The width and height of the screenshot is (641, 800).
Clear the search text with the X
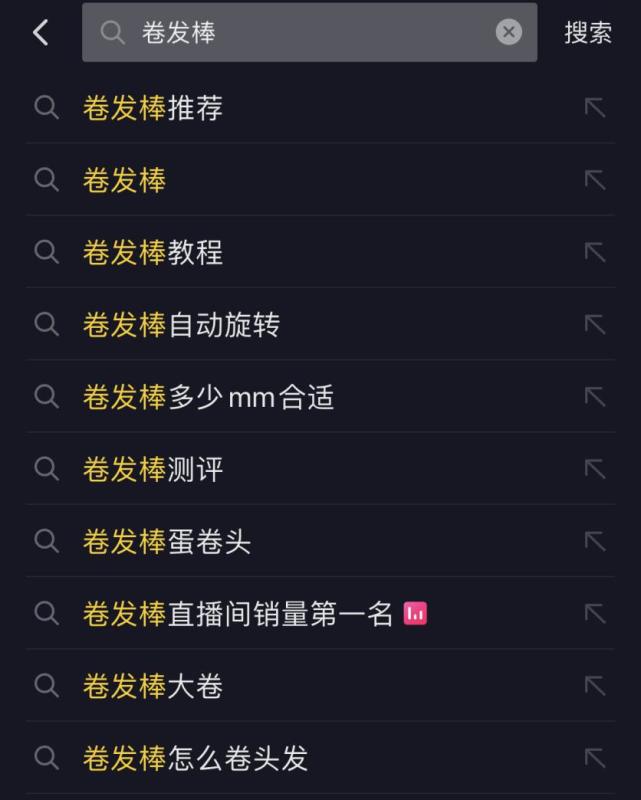(x=509, y=33)
